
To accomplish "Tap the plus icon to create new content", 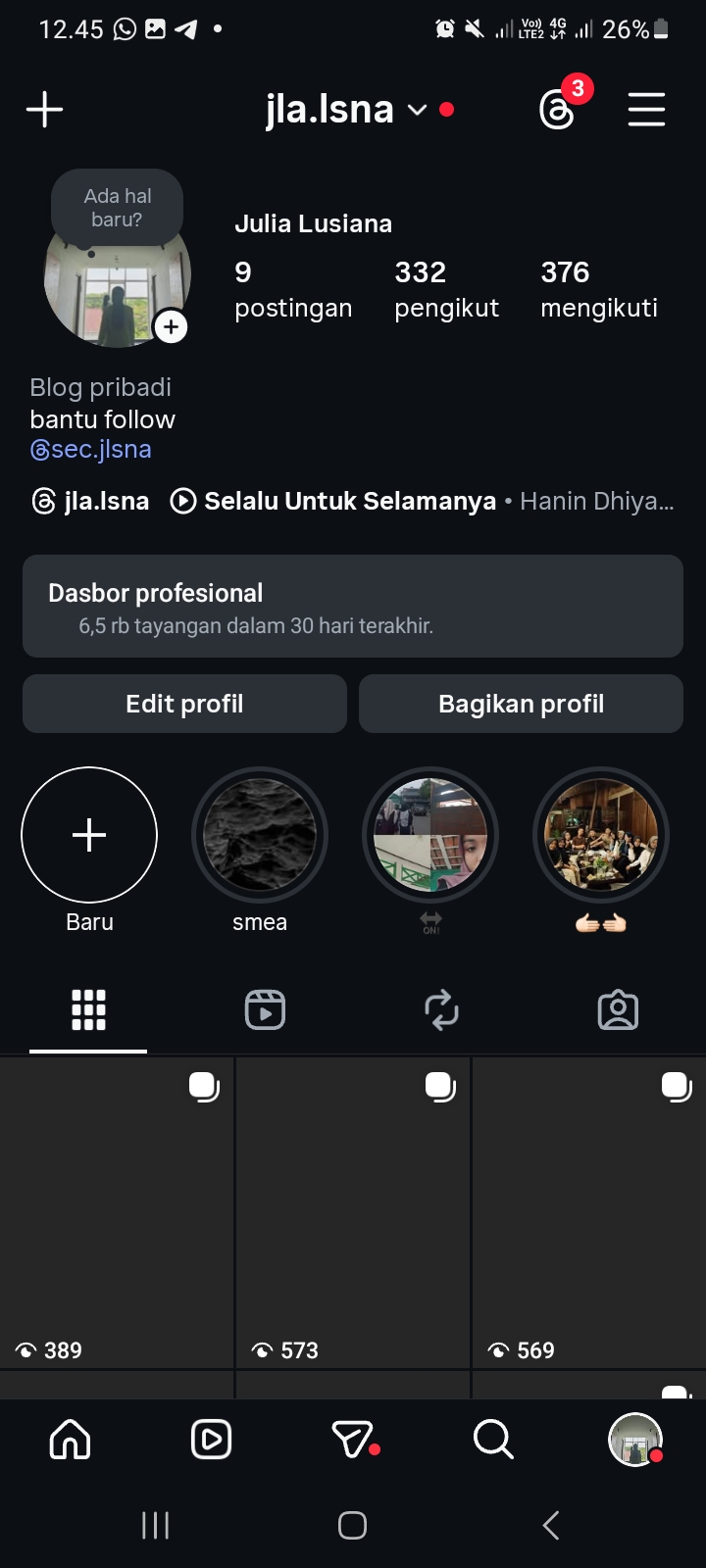I will pyautogui.click(x=44, y=109).
